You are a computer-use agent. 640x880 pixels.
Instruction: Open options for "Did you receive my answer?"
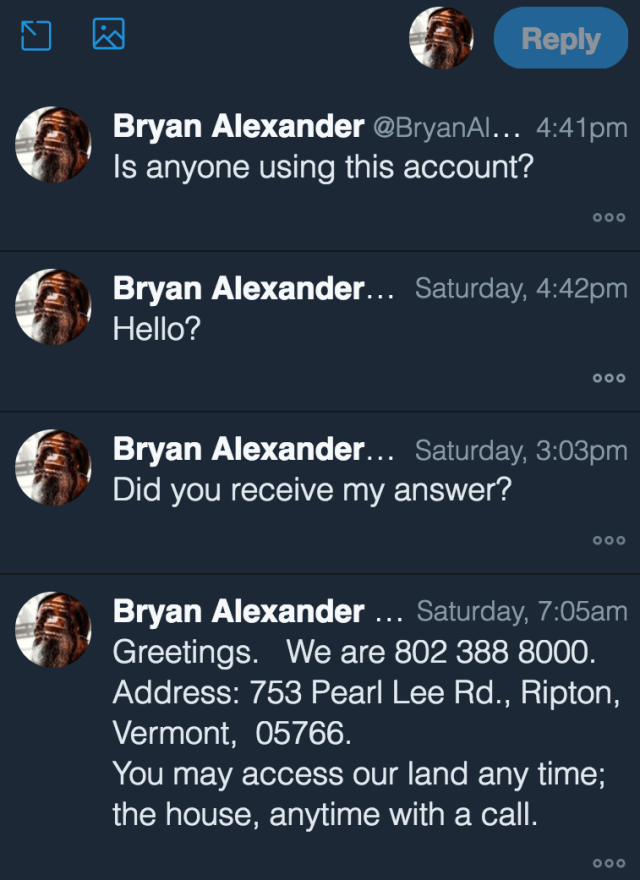pos(608,540)
